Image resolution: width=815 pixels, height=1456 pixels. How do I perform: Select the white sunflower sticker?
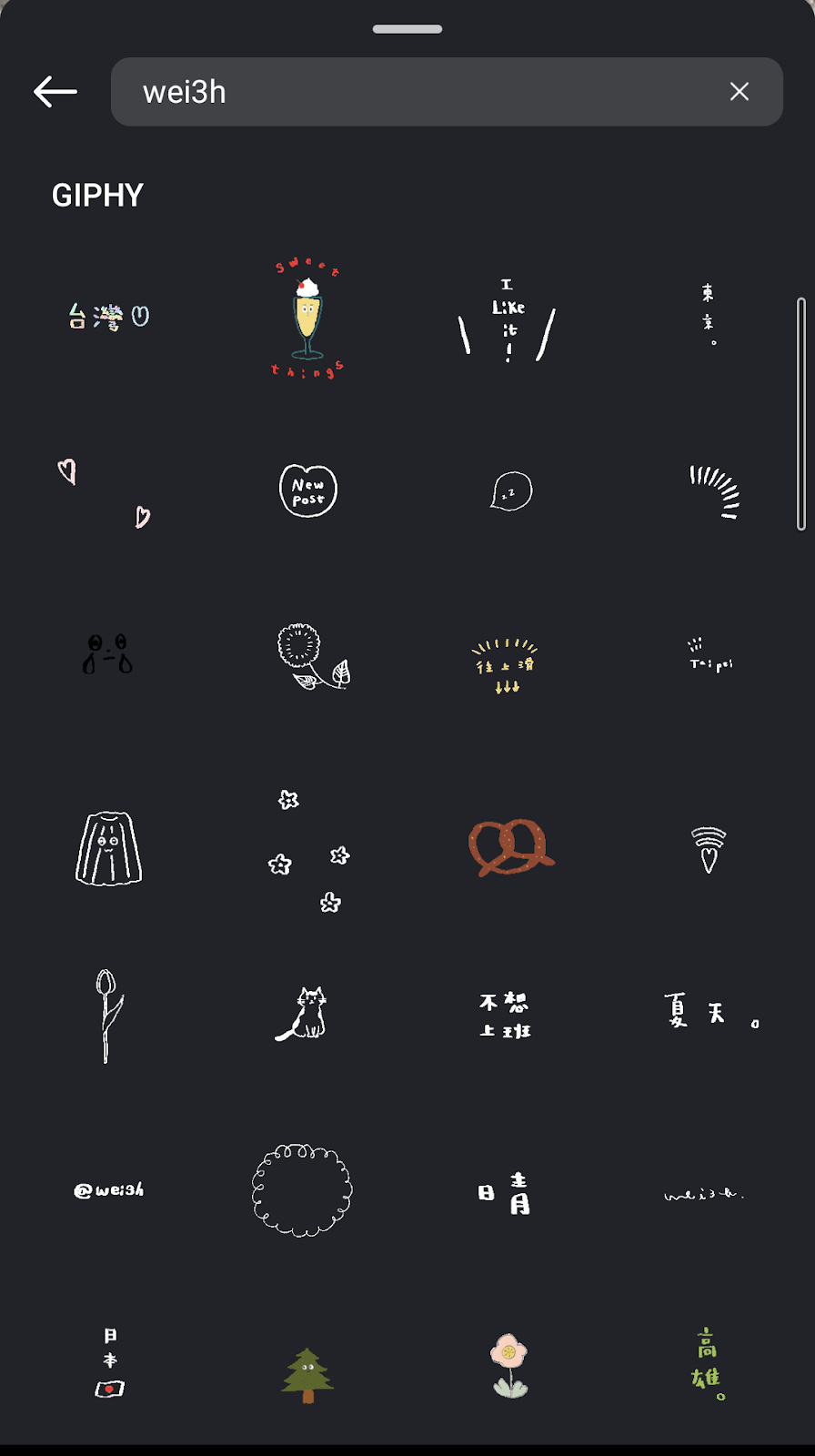pyautogui.click(x=314, y=656)
